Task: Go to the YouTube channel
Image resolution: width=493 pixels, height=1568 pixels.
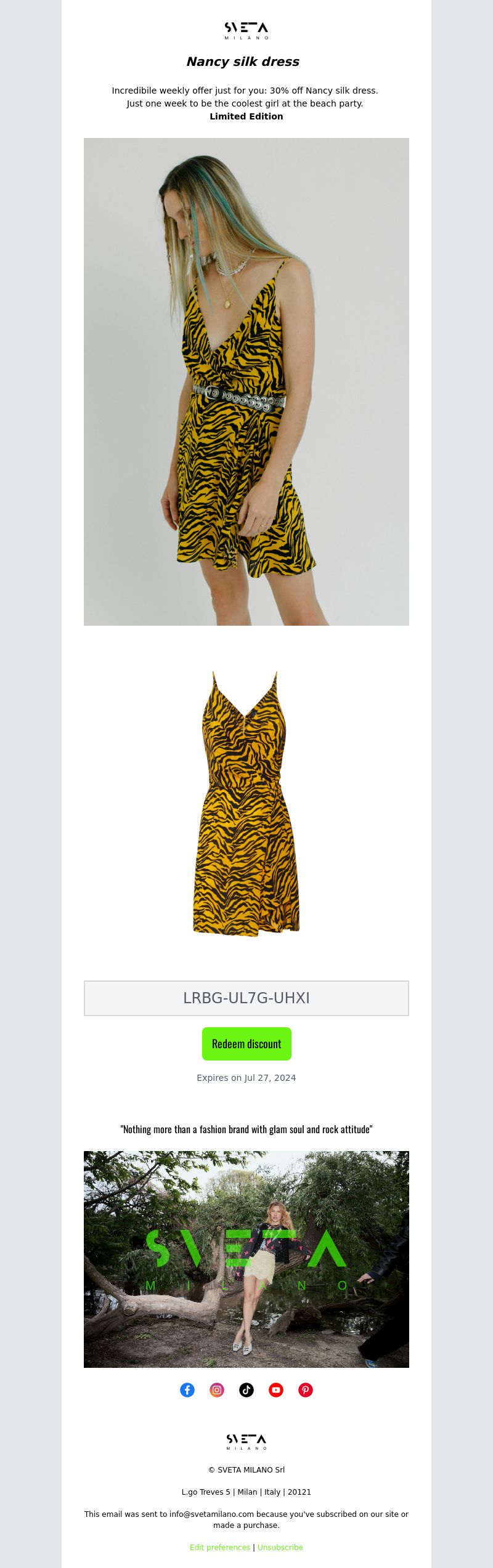Action: (276, 1390)
